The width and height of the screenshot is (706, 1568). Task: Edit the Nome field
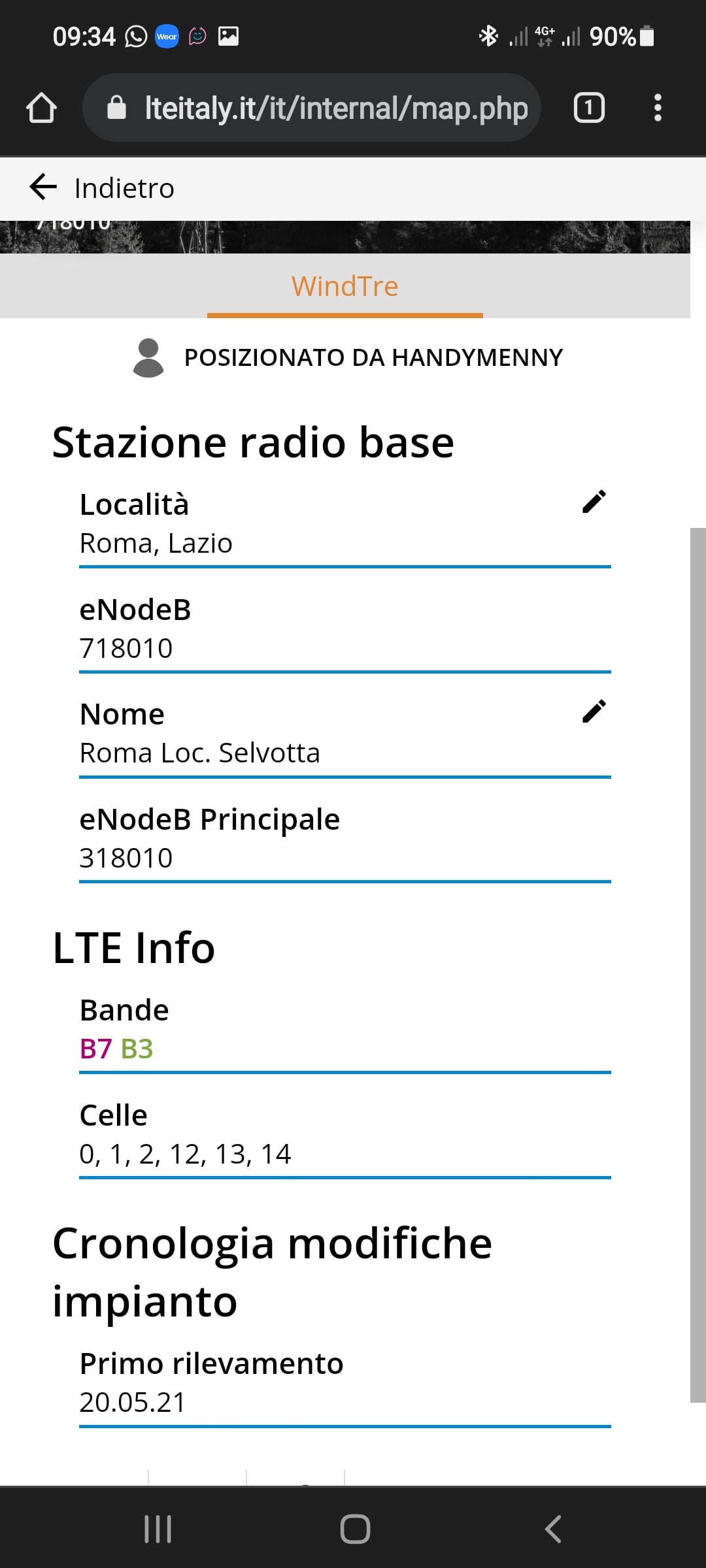click(594, 711)
